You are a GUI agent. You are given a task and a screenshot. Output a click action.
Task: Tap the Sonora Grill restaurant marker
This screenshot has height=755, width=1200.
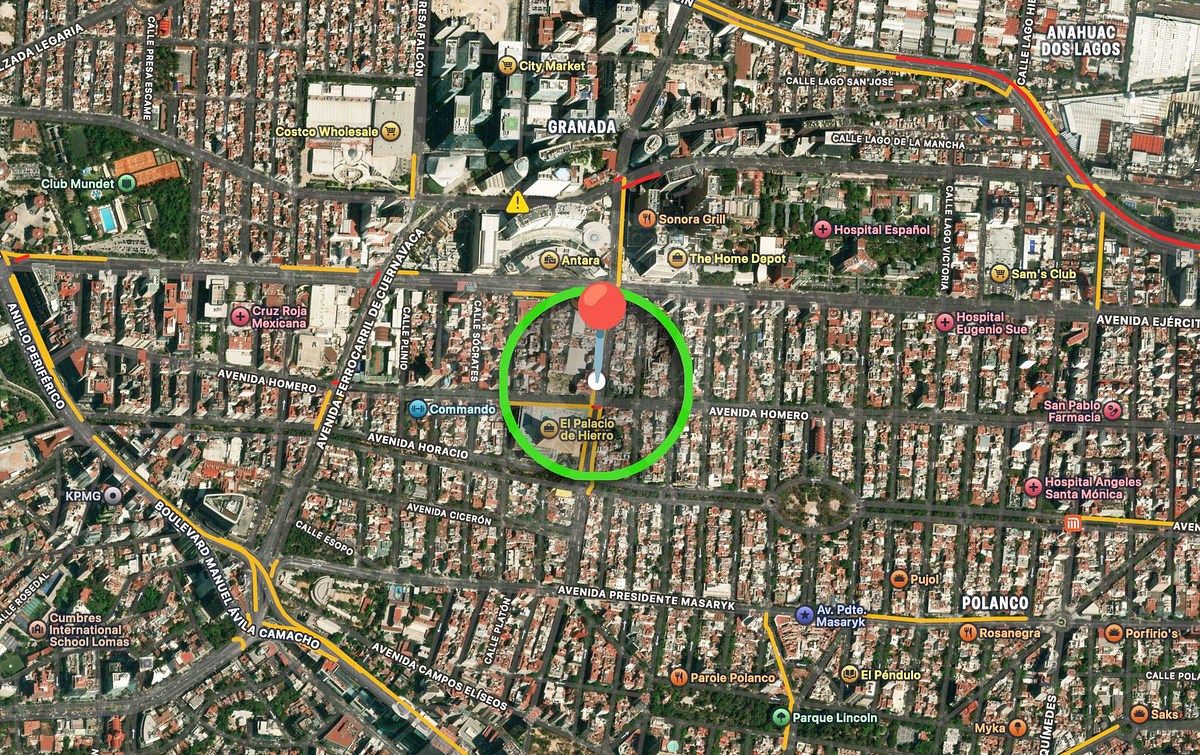point(647,218)
